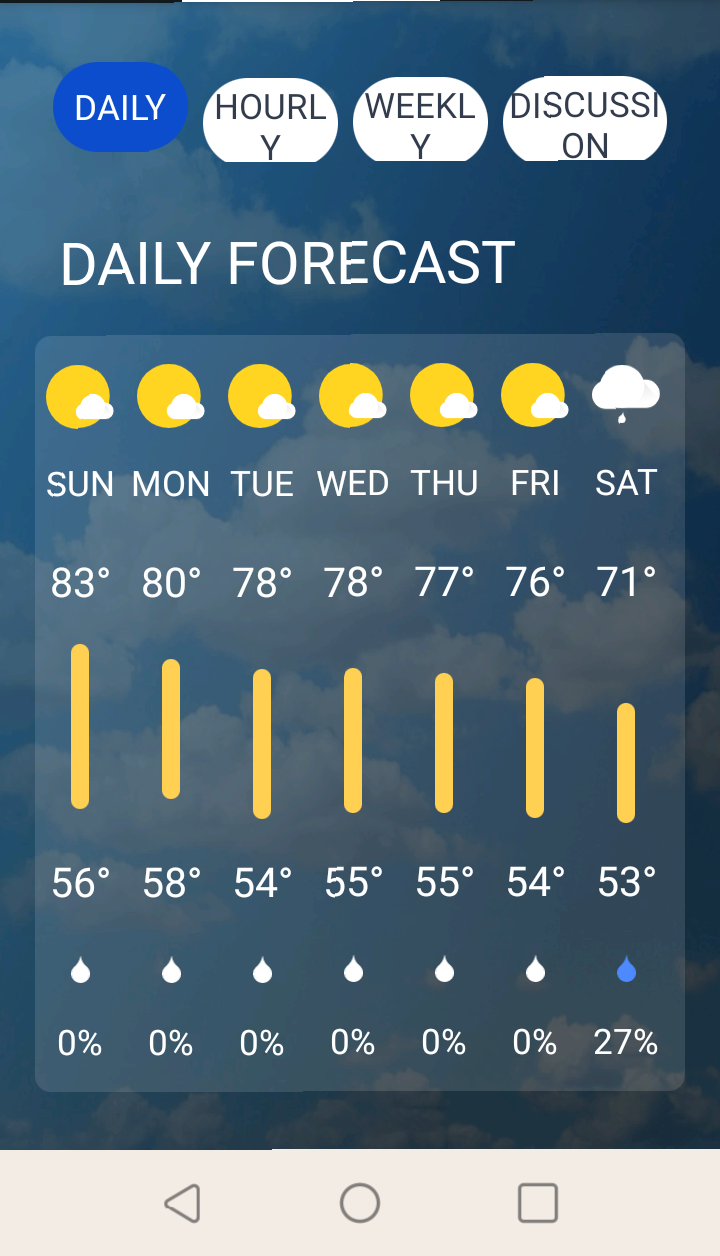Screen dimensions: 720x1256
Task: Switch to the Weekly tab
Action: (x=420, y=120)
